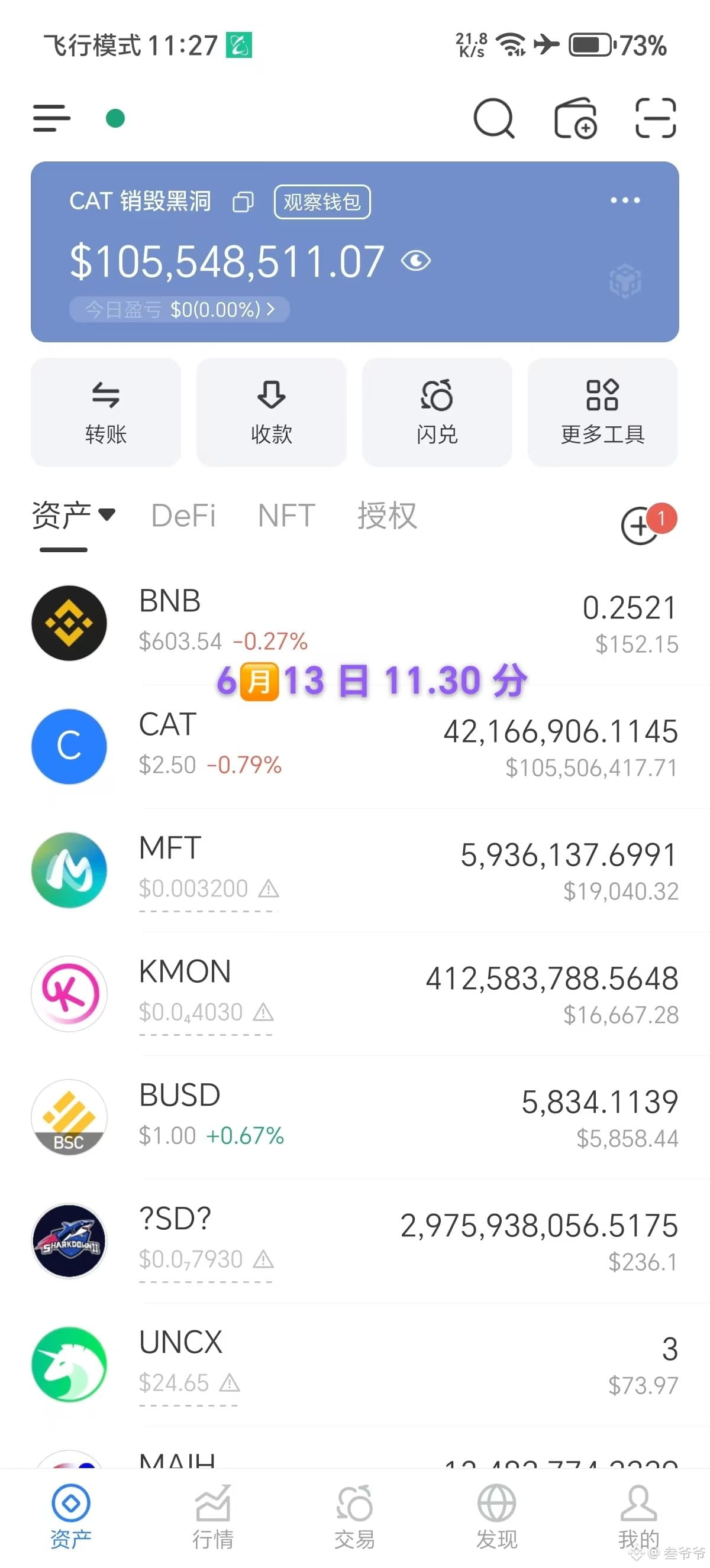
Task: Open 更多工具
Action: [603, 412]
